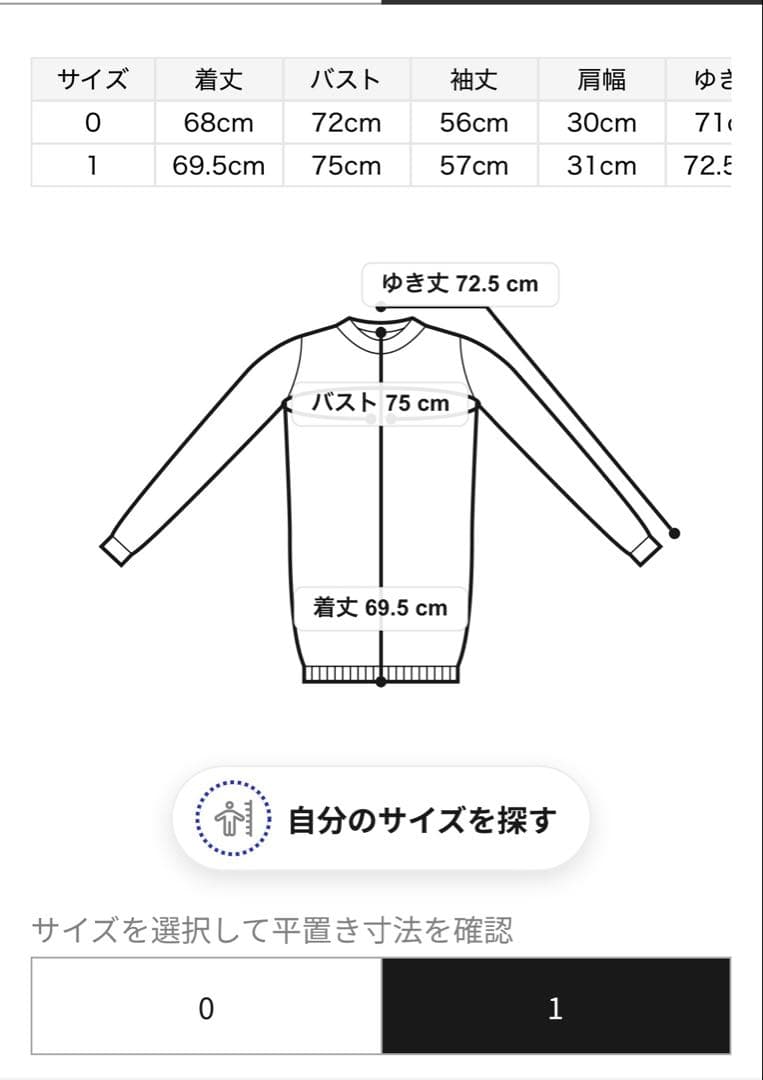Viewport: 763px width, 1080px height.
Task: Click the 袖丈 column header
Action: coord(475,78)
